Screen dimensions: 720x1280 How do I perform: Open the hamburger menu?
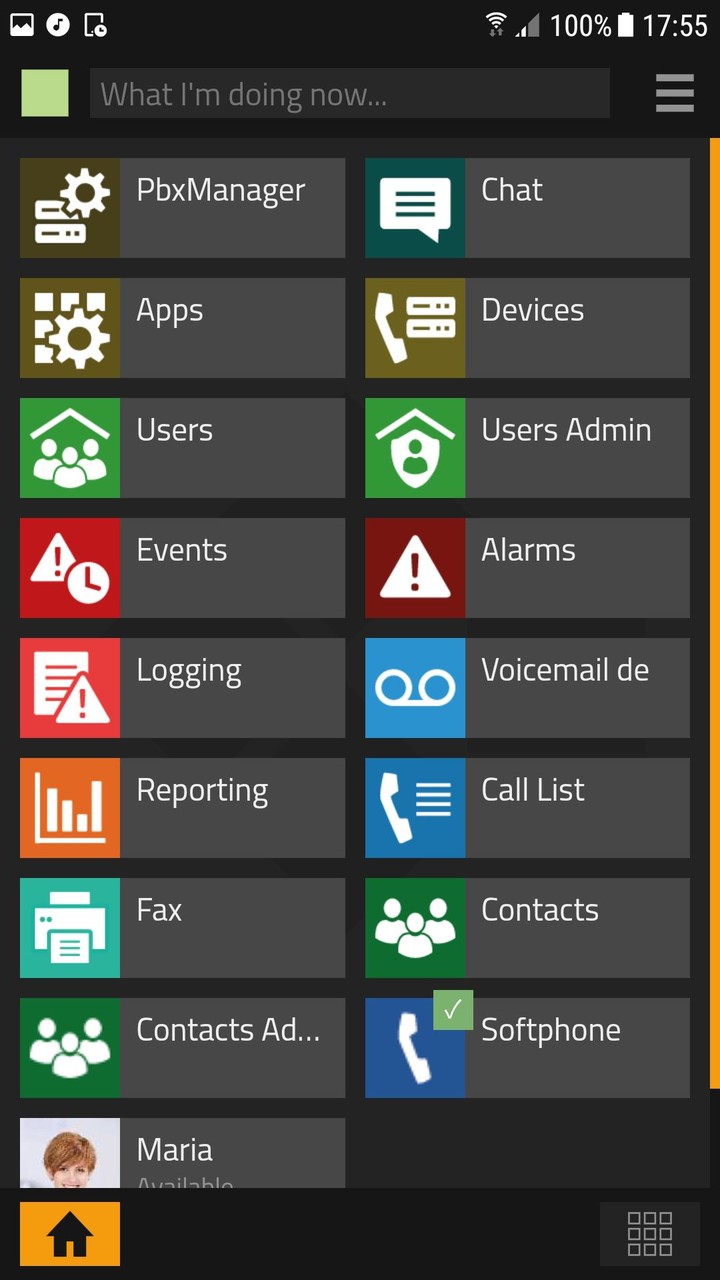674,92
